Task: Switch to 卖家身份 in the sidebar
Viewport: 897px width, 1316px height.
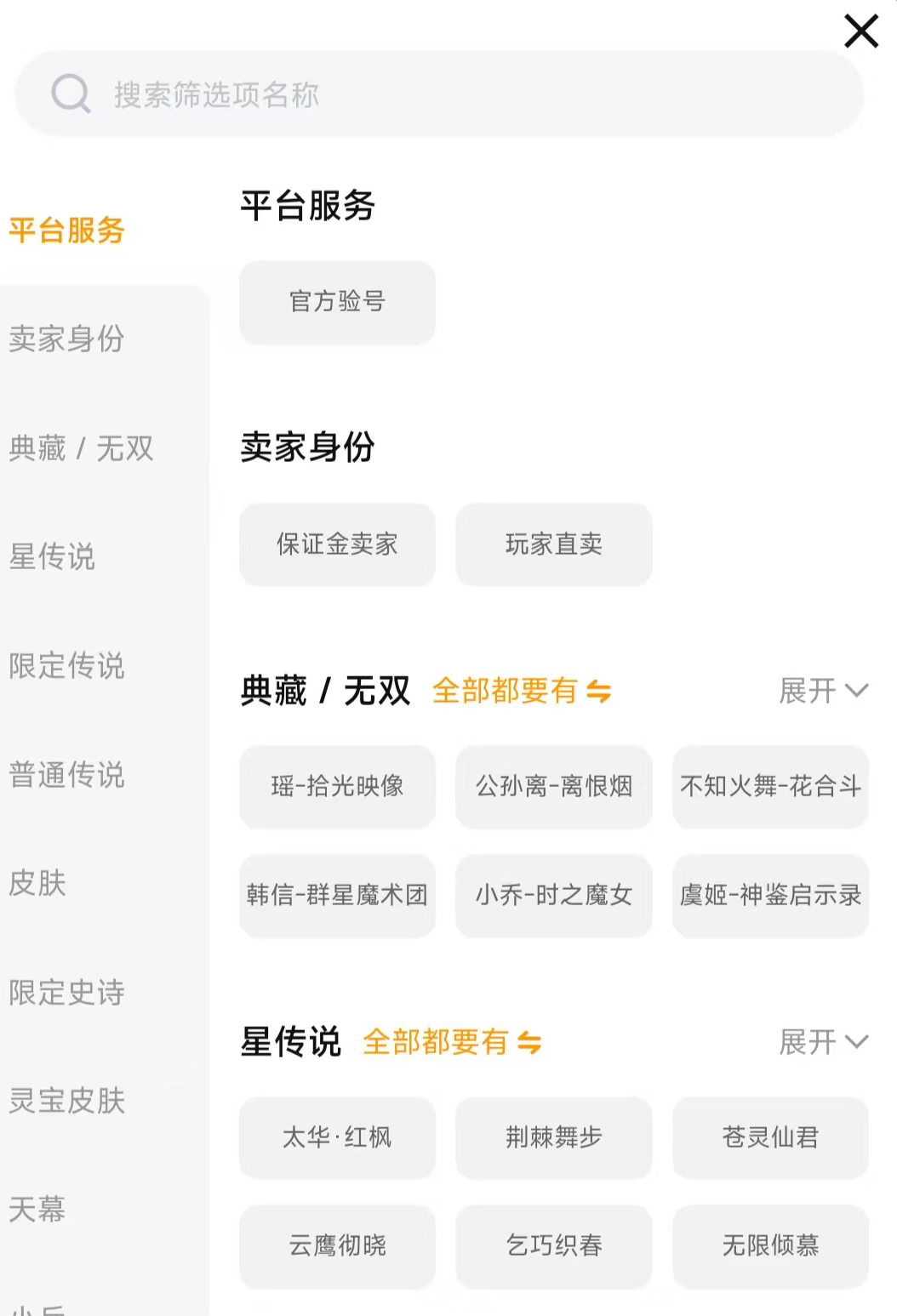Action: [x=66, y=339]
